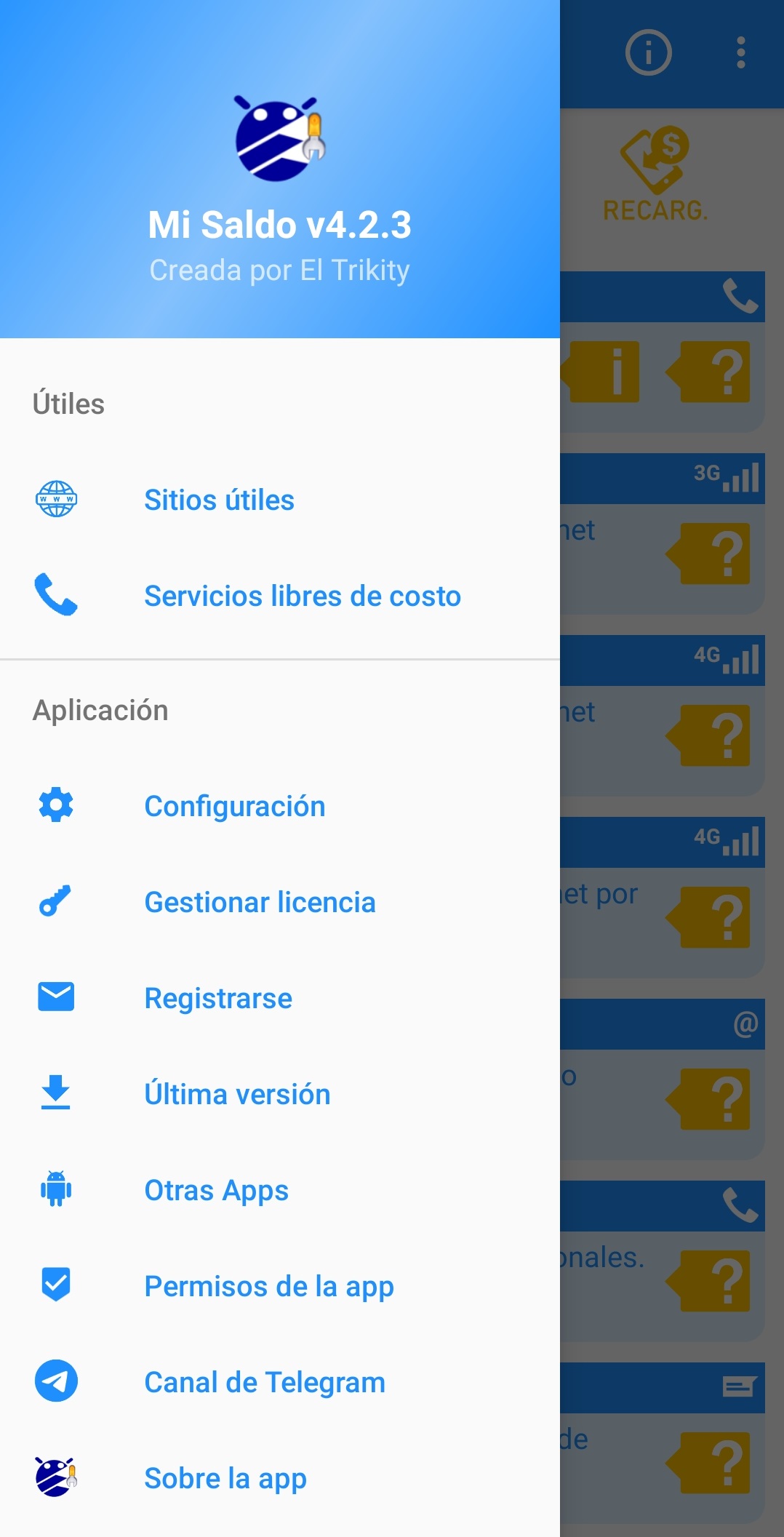Select Gestionar licencia
The image size is (784, 1537).
pos(260,903)
